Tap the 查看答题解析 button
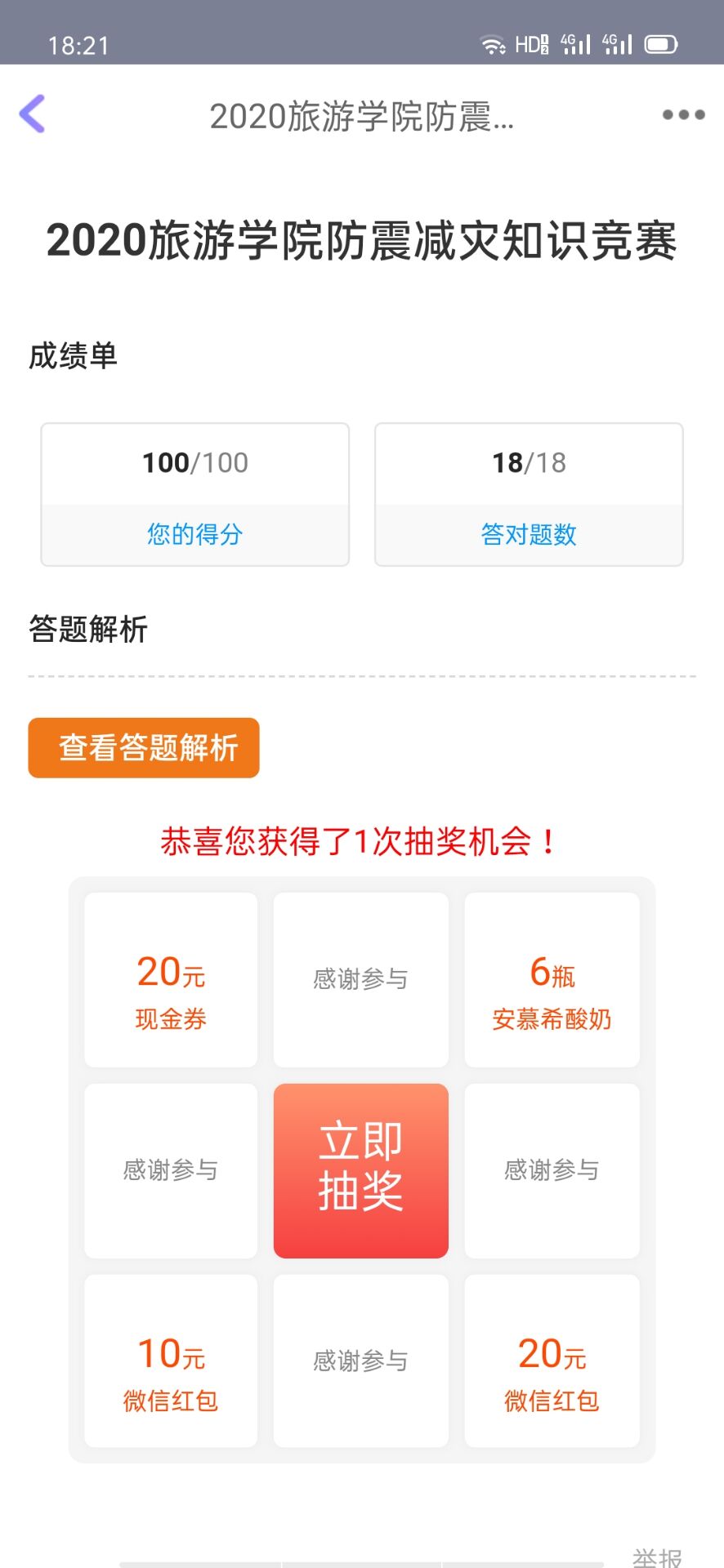Image resolution: width=724 pixels, height=1568 pixels. pyautogui.click(x=144, y=747)
